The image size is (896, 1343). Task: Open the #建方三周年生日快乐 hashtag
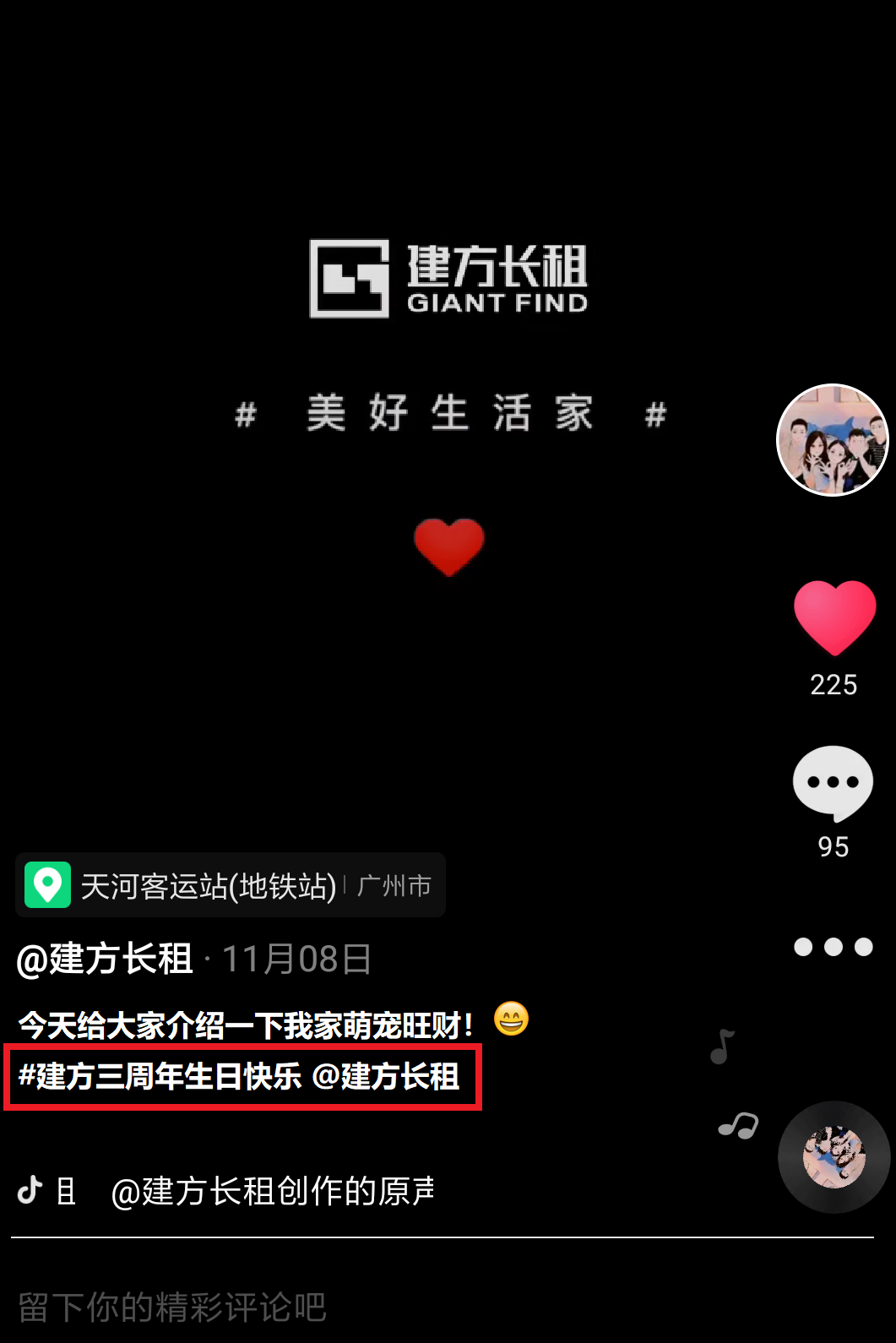point(160,1077)
